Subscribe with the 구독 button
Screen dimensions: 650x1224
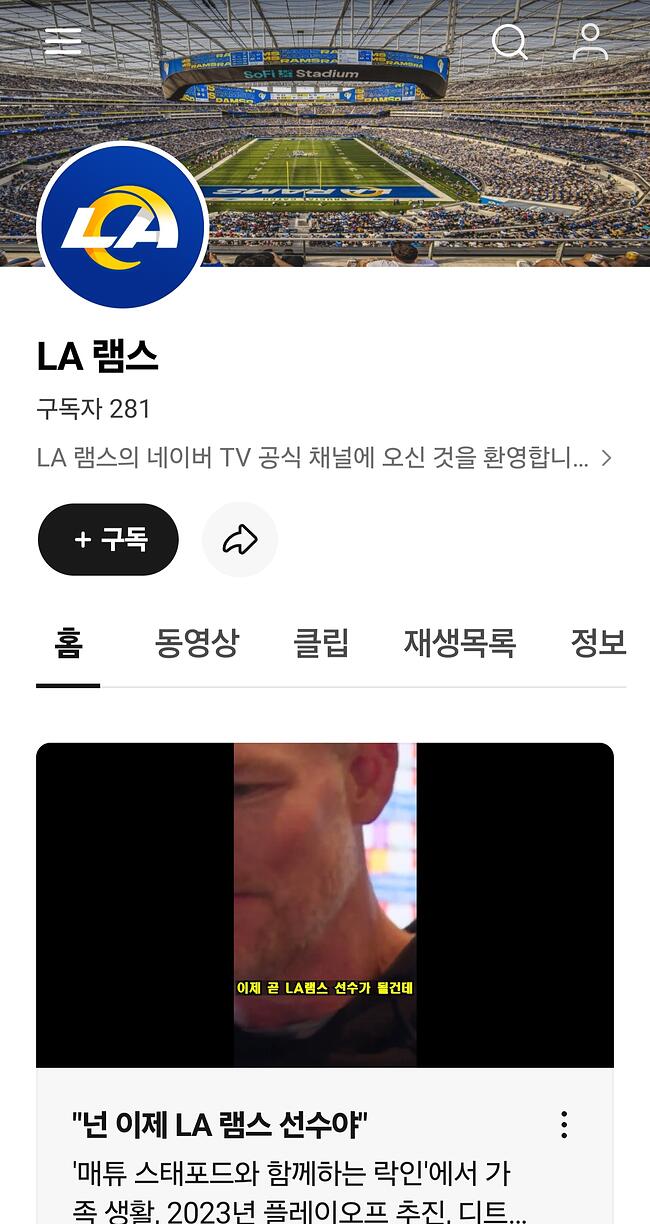pos(108,540)
